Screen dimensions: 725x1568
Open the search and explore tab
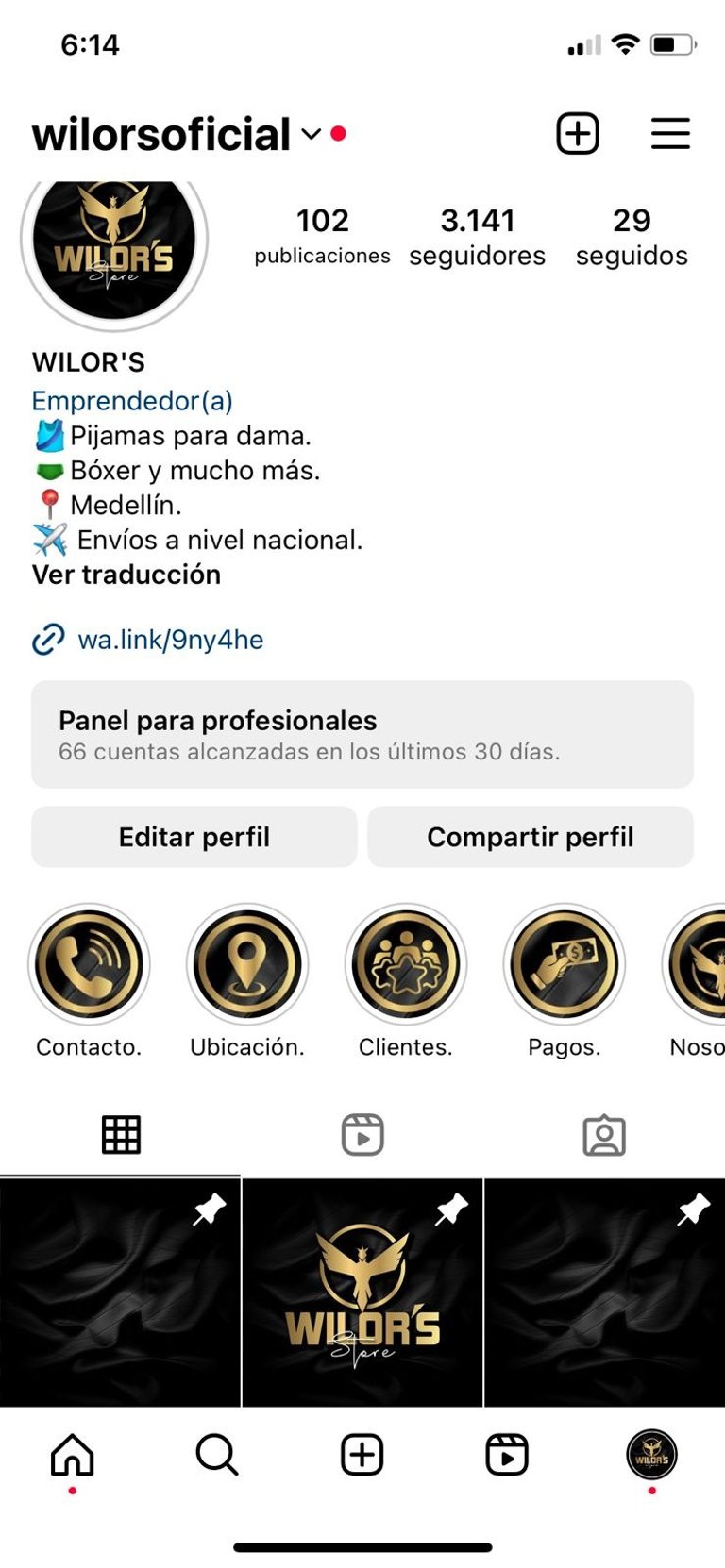click(217, 1455)
